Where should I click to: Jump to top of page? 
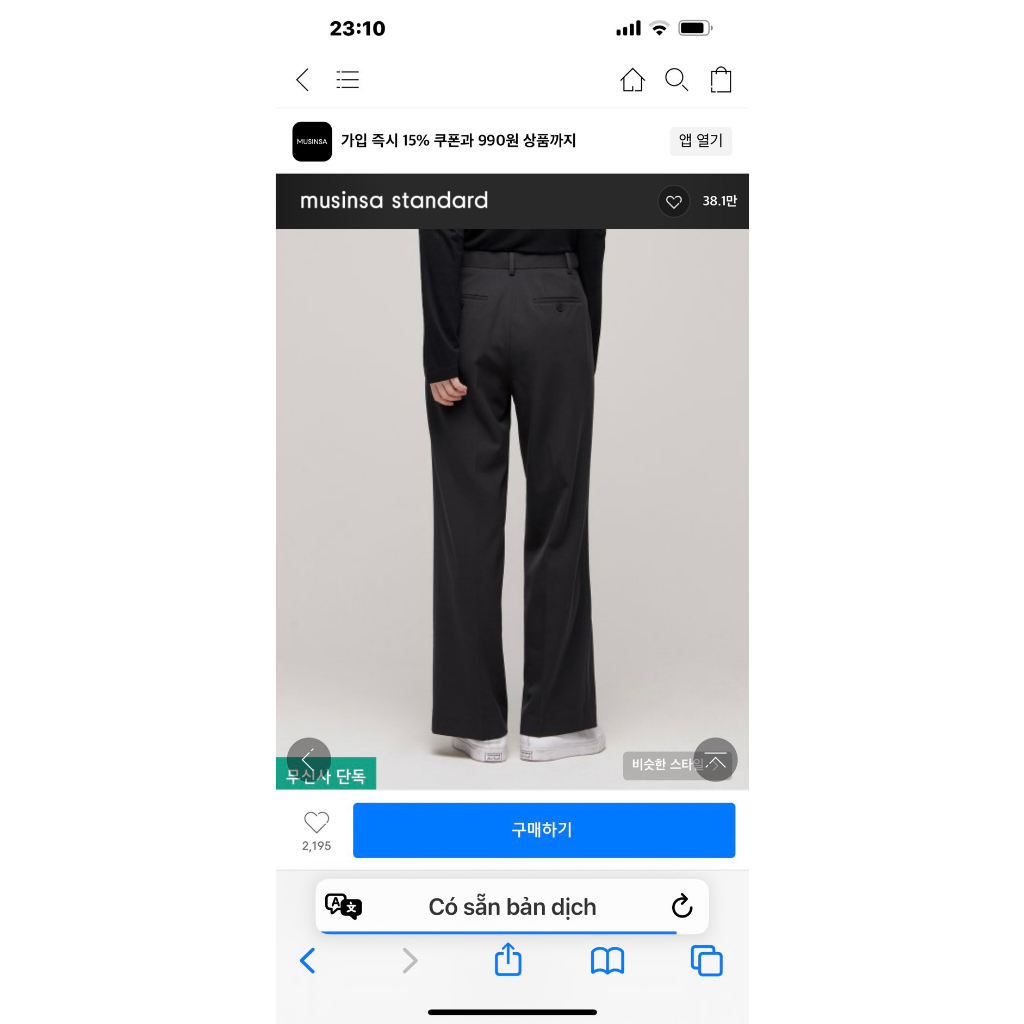pos(716,760)
